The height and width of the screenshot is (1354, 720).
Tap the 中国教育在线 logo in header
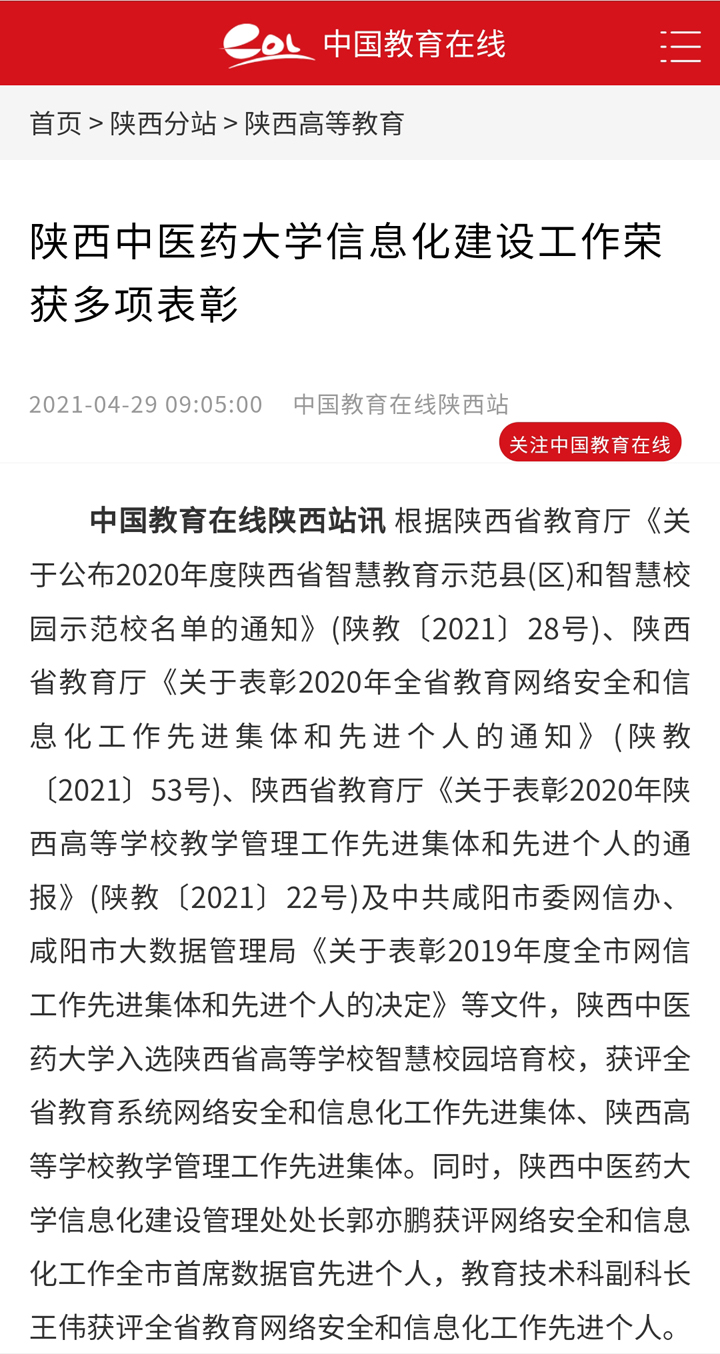coord(364,45)
